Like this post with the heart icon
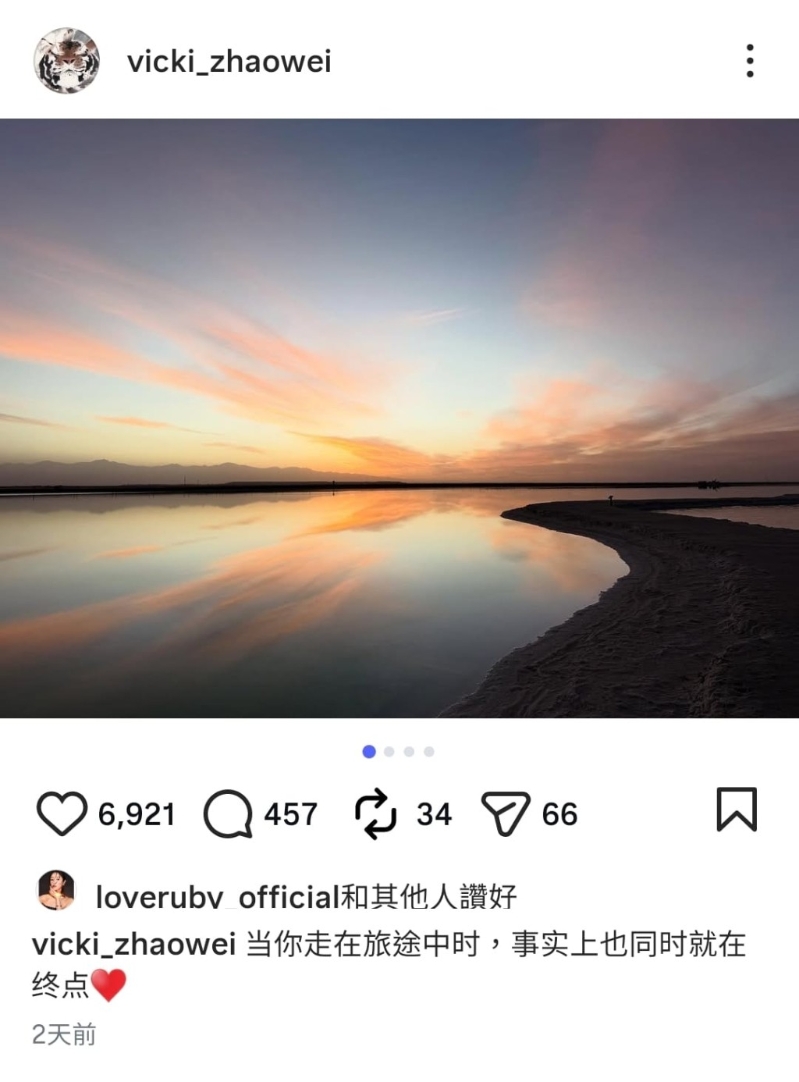Viewport: 799px width, 1082px height. pos(61,814)
